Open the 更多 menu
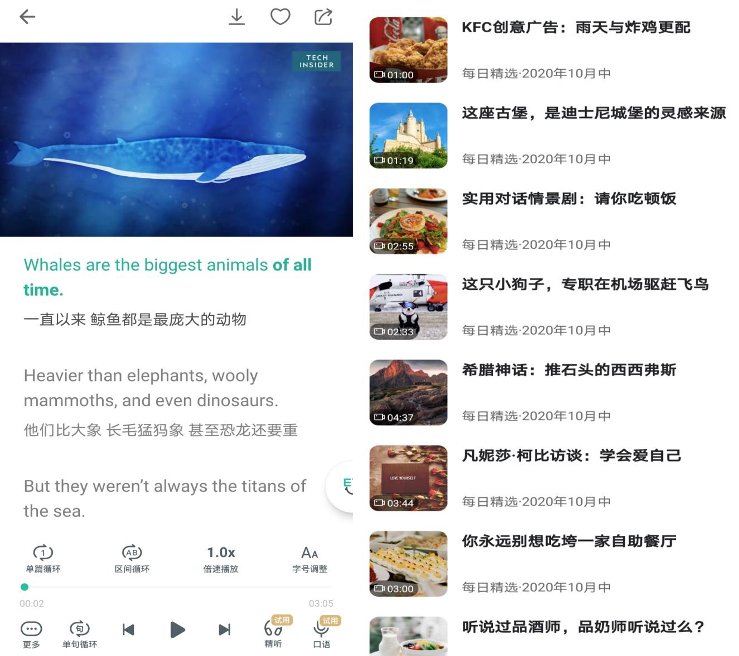The width and height of the screenshot is (739, 656). click(x=31, y=633)
